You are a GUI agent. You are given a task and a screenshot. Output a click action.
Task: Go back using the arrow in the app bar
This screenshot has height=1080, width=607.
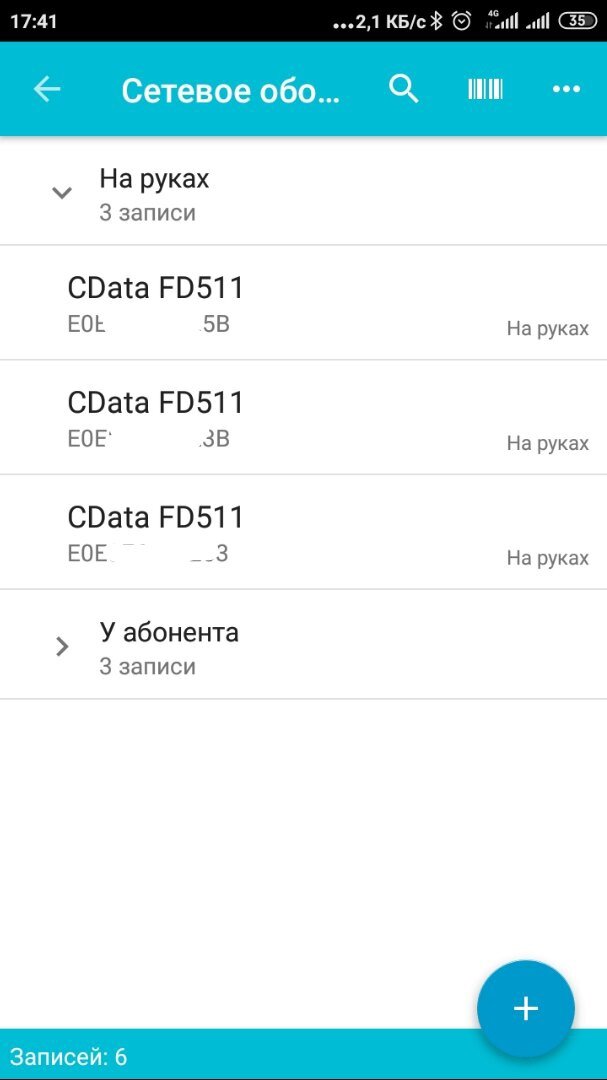tap(47, 89)
